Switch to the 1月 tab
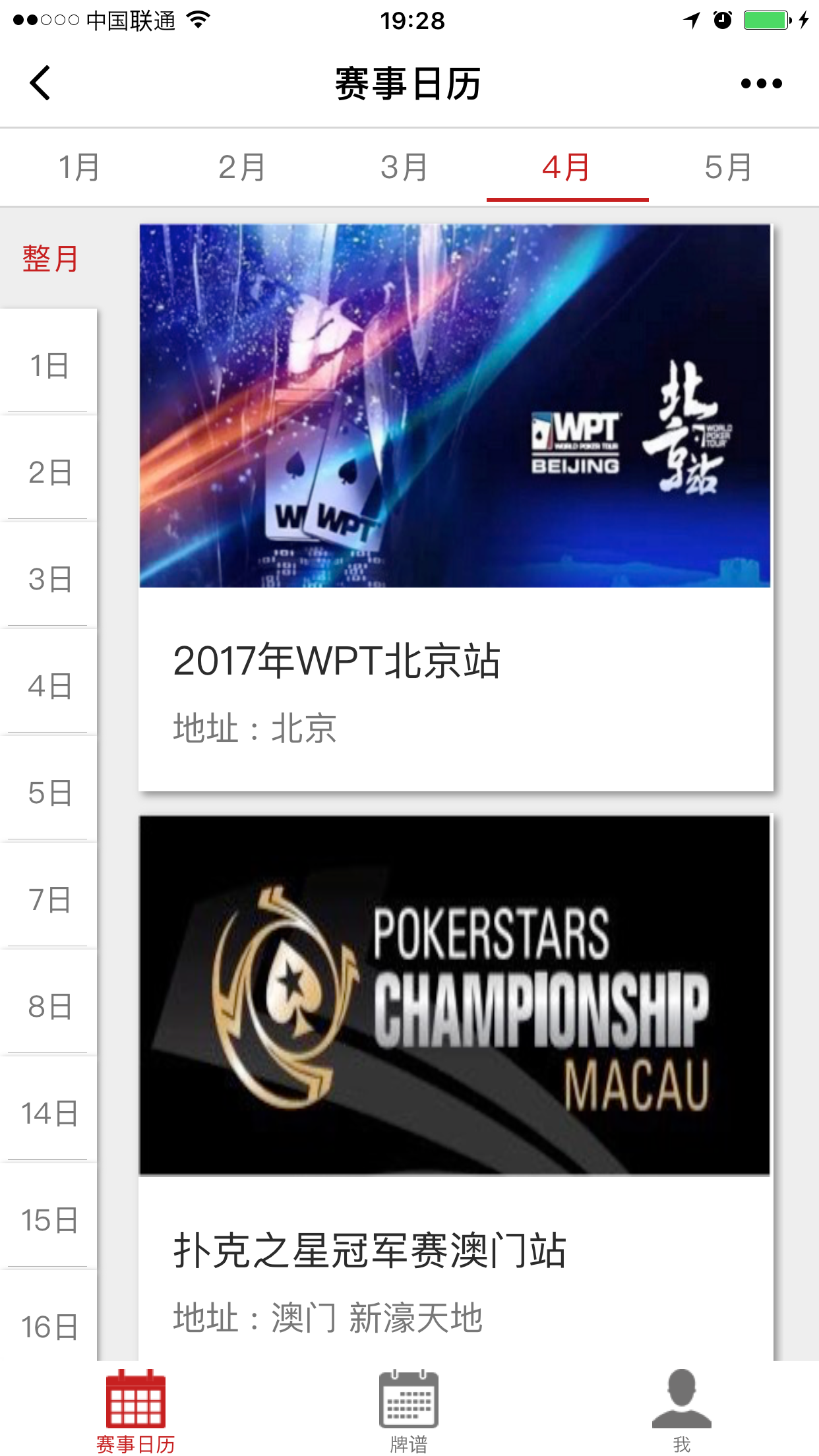The image size is (819, 1456). click(80, 167)
